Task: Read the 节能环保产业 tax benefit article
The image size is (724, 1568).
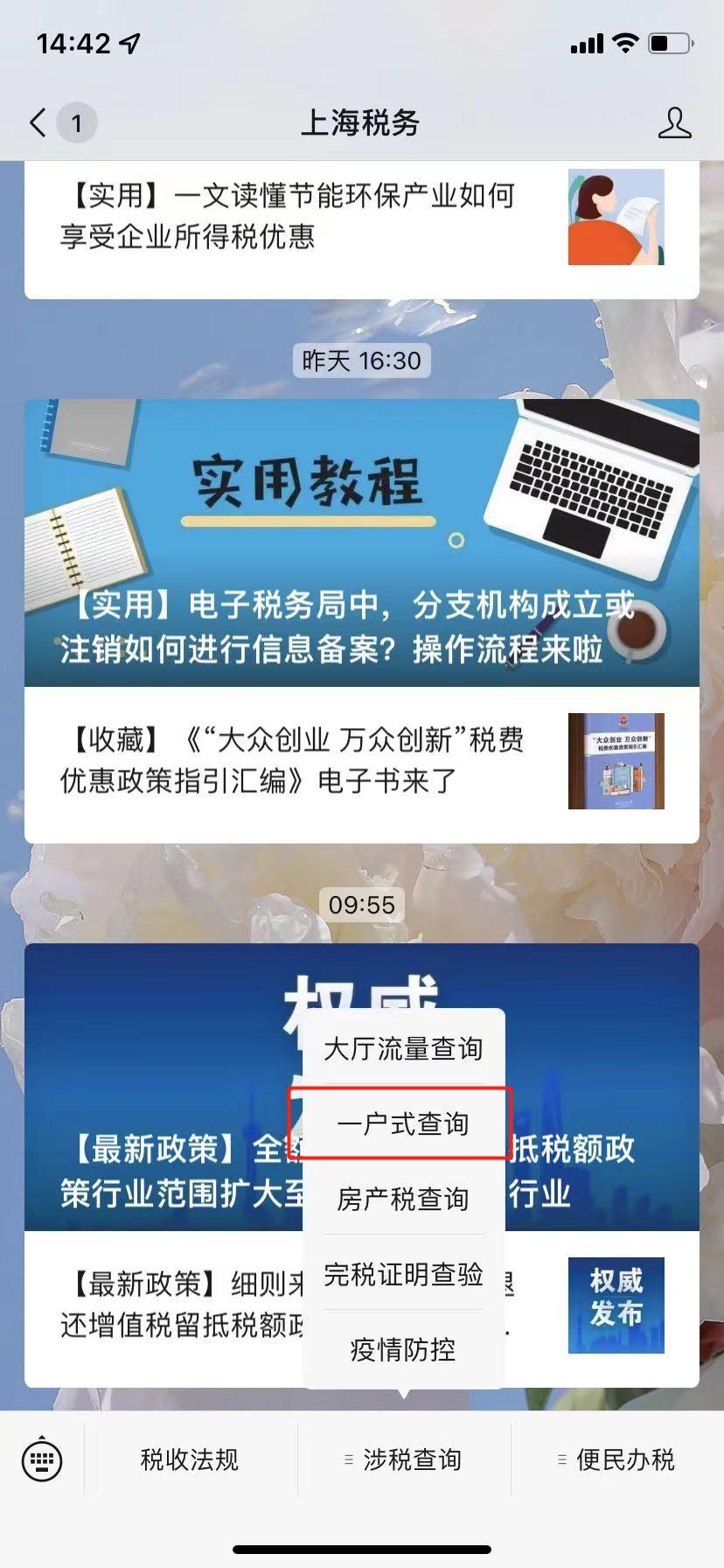Action: [289, 216]
